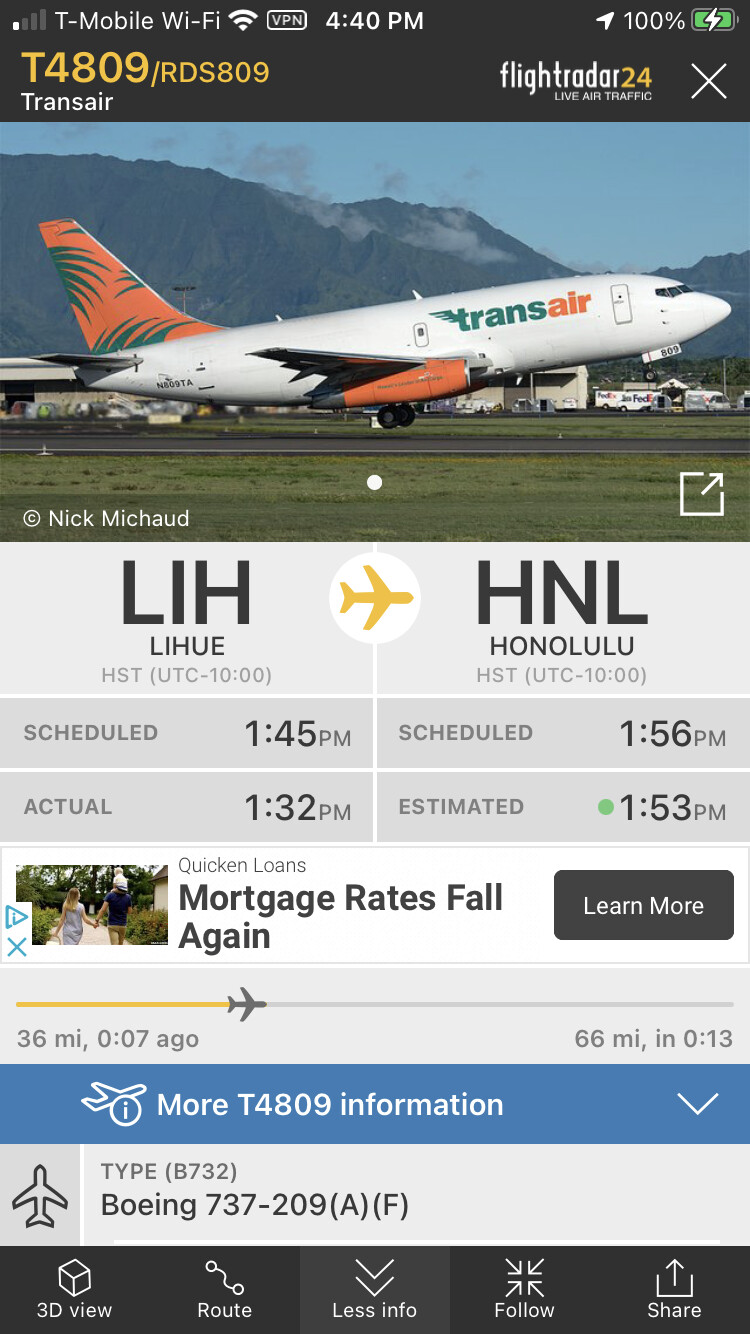Dismiss the Quicken Loans ad
This screenshot has height=1334, width=750.
click(17, 946)
